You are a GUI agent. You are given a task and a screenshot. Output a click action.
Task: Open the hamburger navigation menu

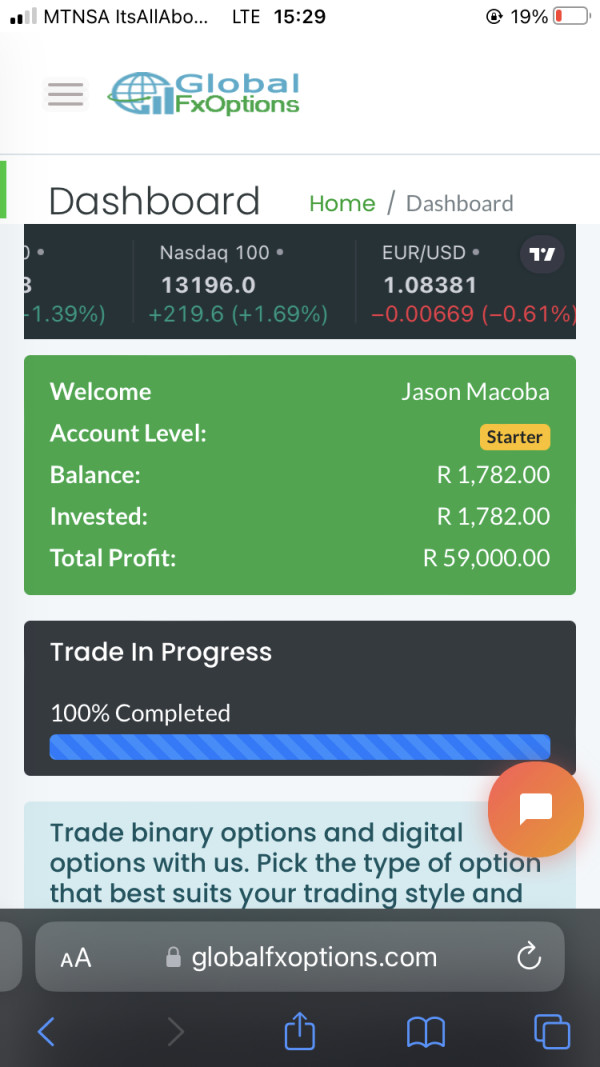(x=65, y=94)
